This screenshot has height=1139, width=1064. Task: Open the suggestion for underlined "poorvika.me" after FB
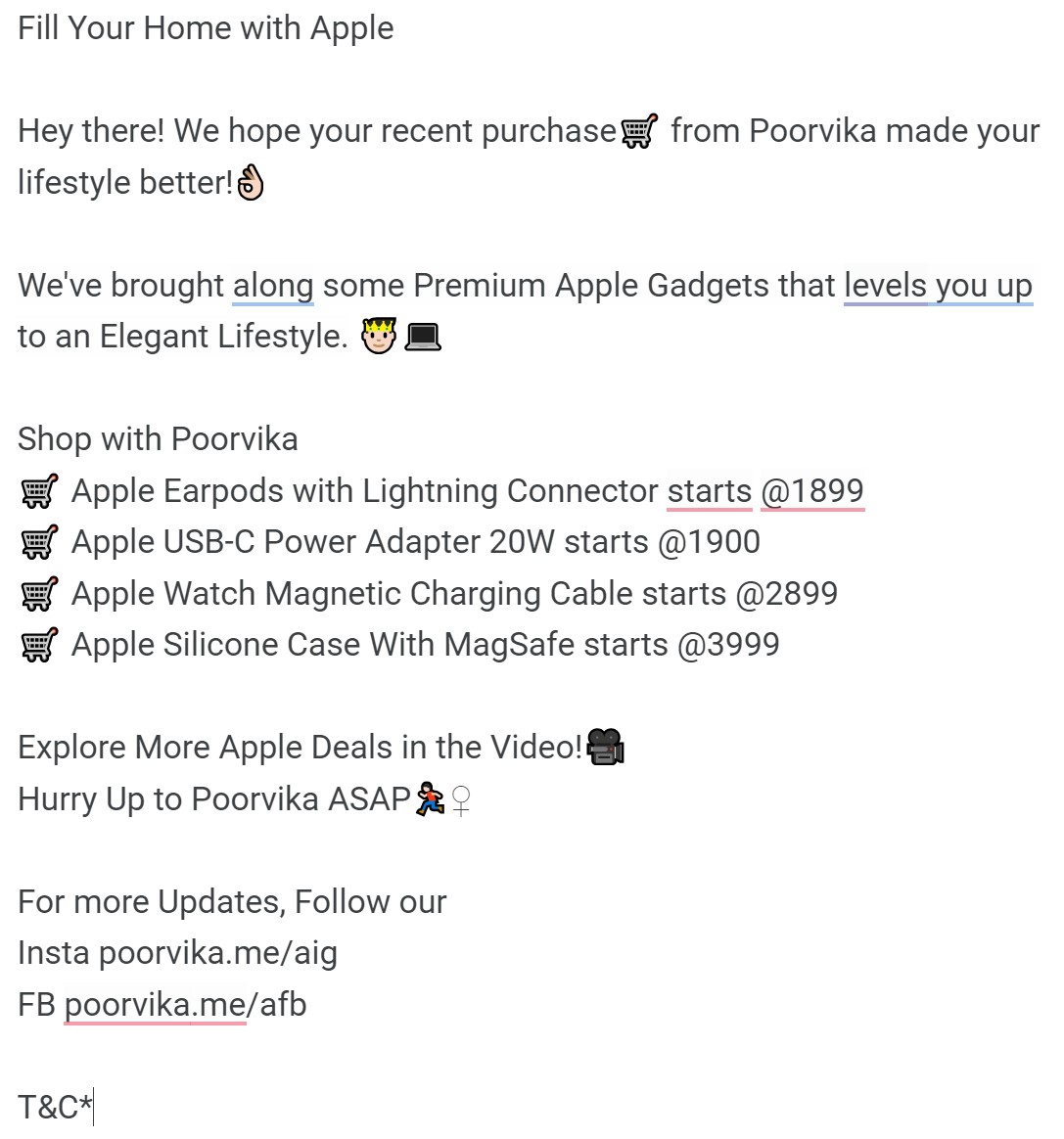coord(155,1005)
